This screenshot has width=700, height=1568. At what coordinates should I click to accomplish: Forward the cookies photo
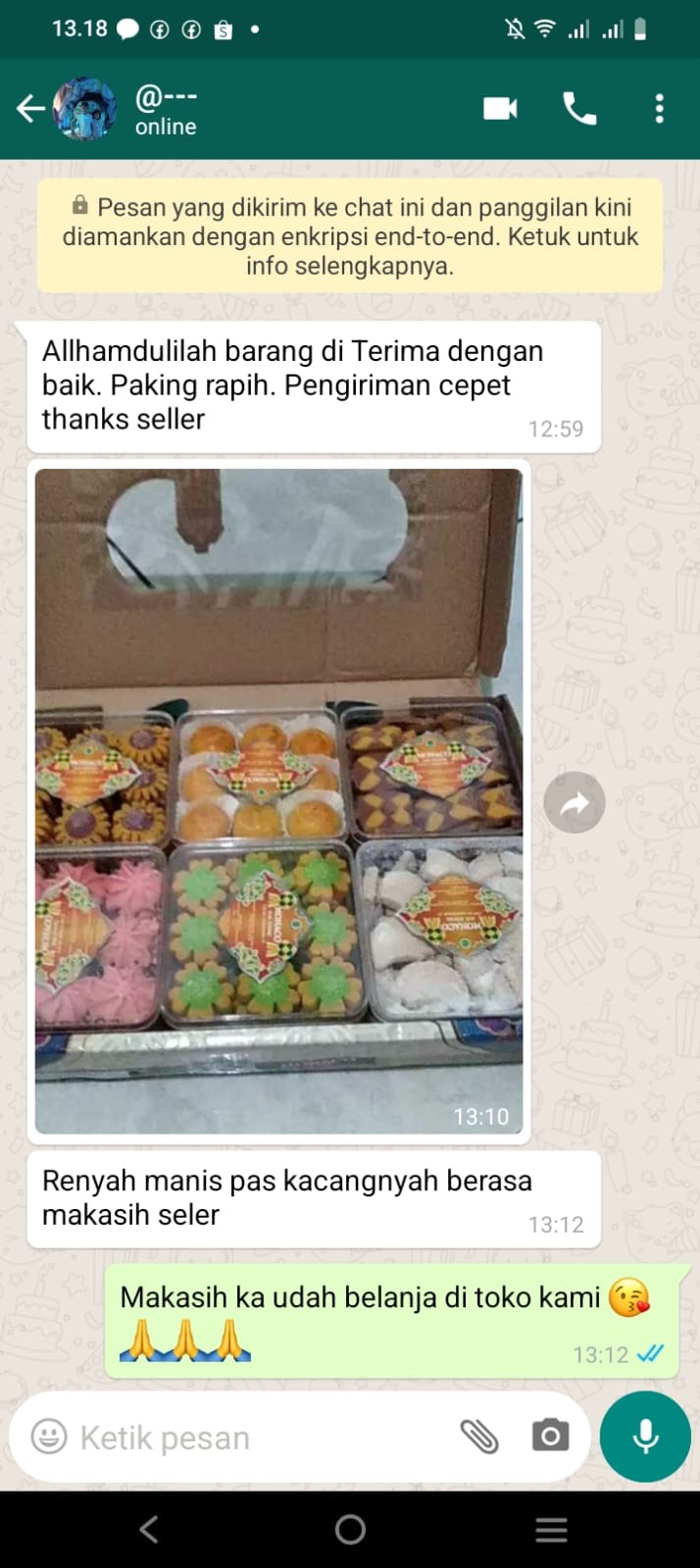point(575,804)
